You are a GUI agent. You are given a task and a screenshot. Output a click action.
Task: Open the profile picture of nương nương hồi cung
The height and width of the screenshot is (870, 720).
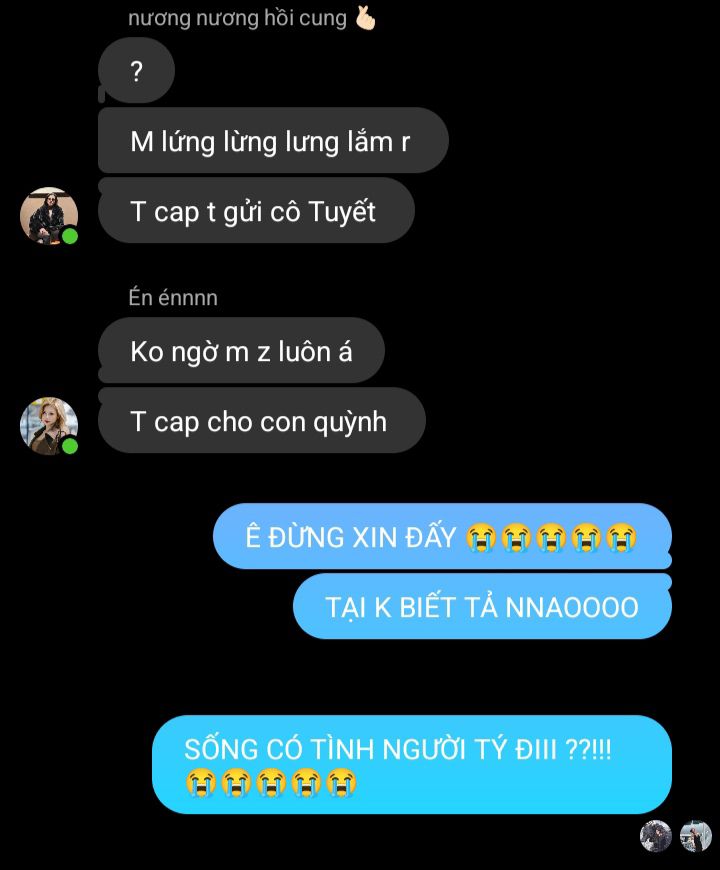point(49,215)
